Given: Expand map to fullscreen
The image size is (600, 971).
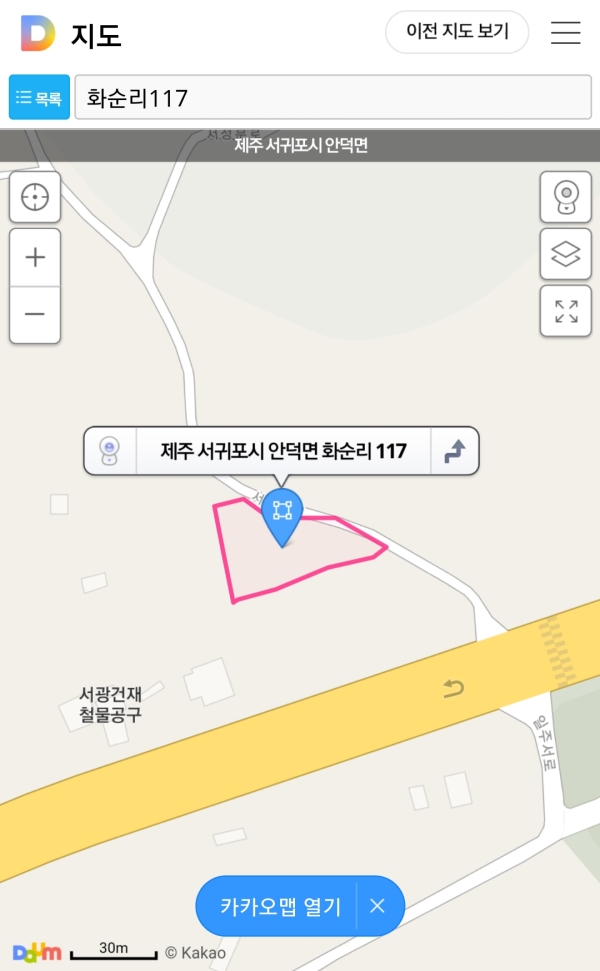Looking at the screenshot, I should click(x=566, y=311).
